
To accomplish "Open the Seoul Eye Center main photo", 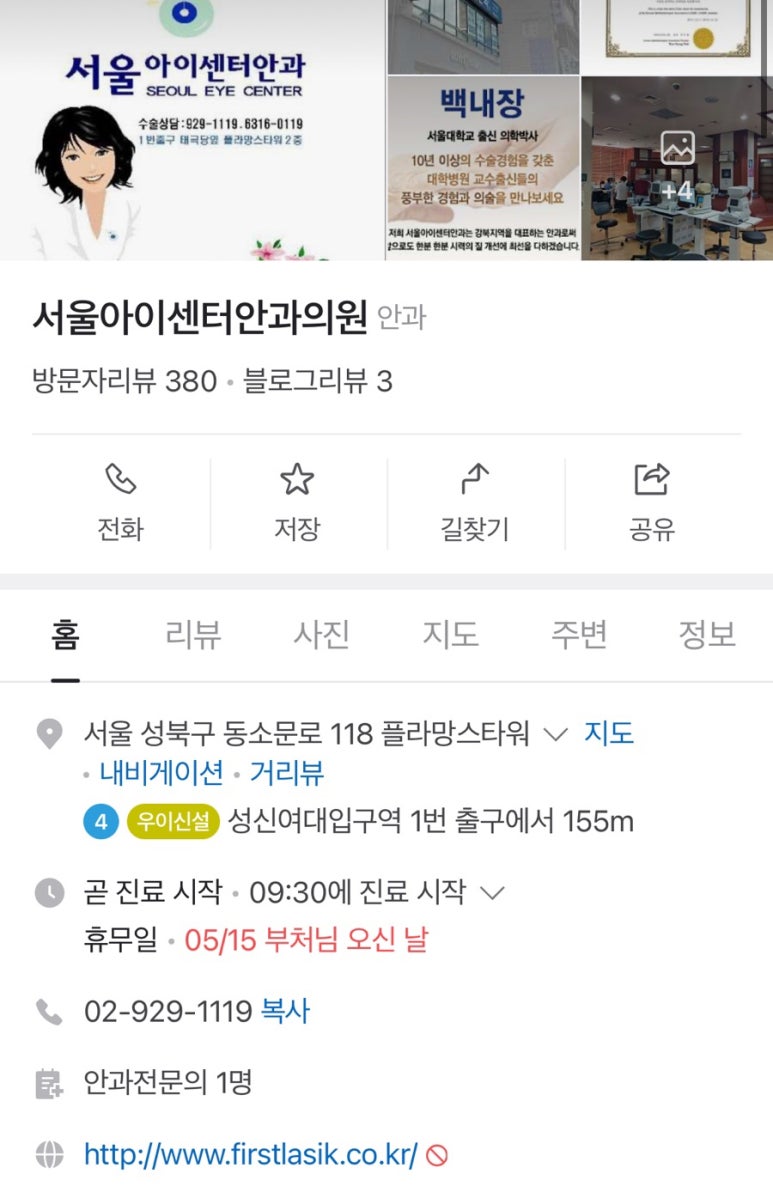I will pyautogui.click(x=190, y=130).
